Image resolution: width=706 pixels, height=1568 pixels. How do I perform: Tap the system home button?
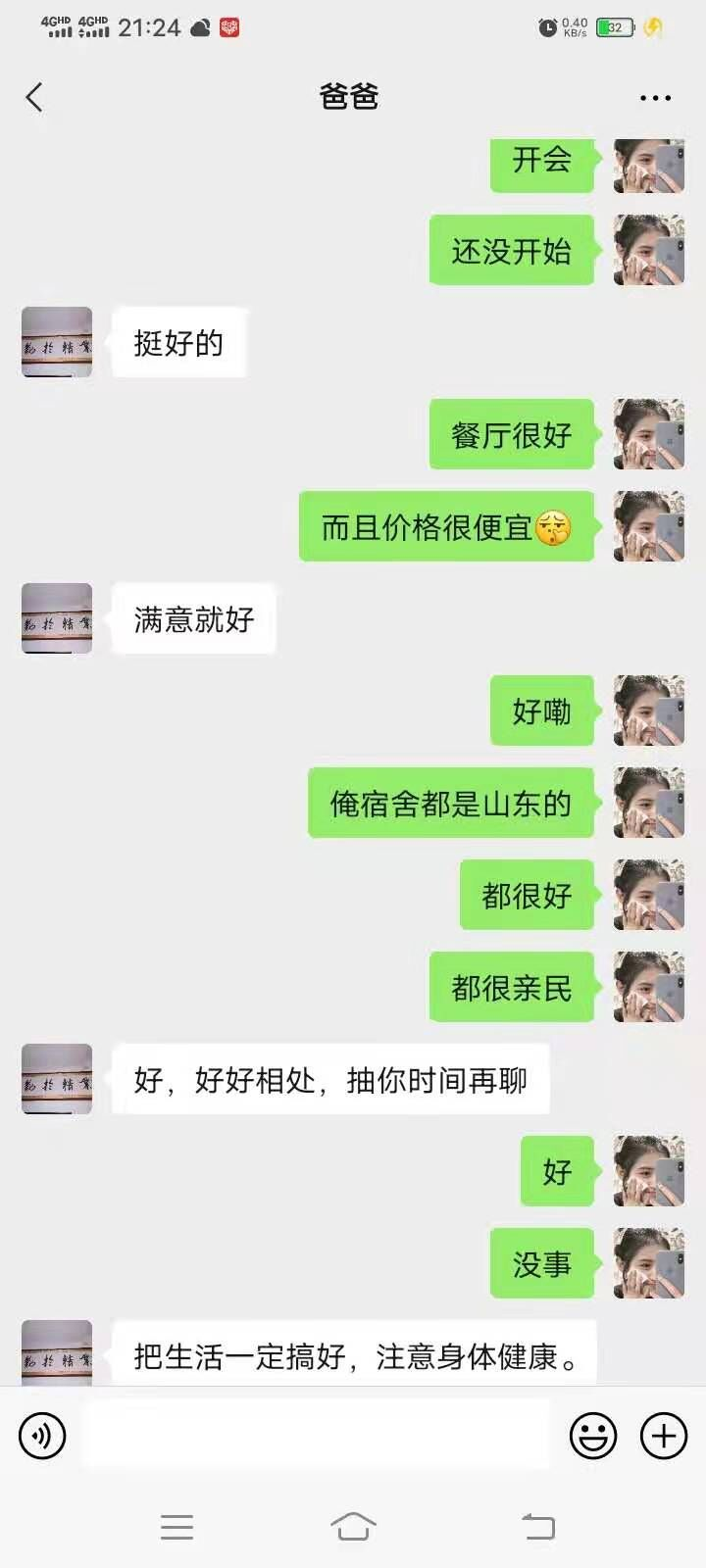353,1526
